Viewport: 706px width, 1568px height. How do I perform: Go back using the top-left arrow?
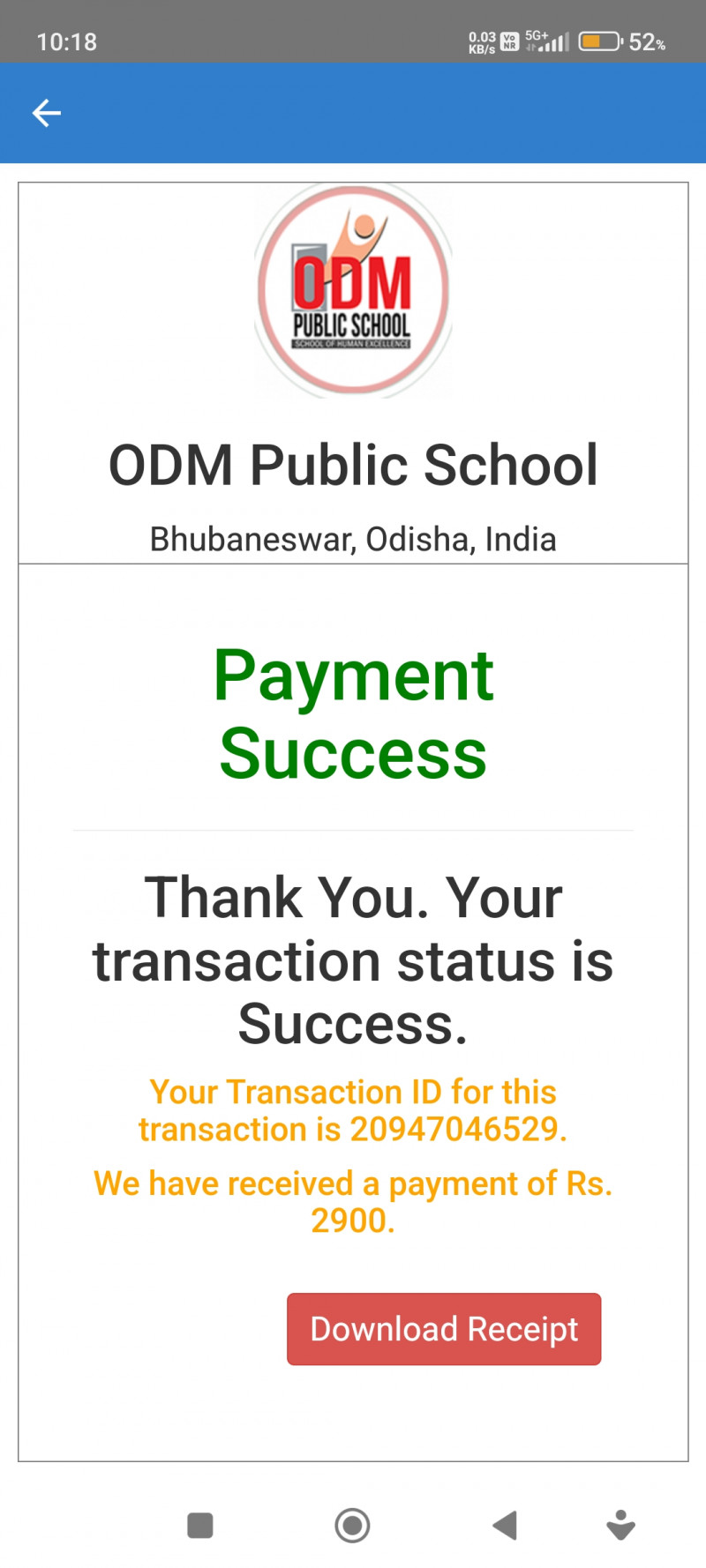[46, 113]
